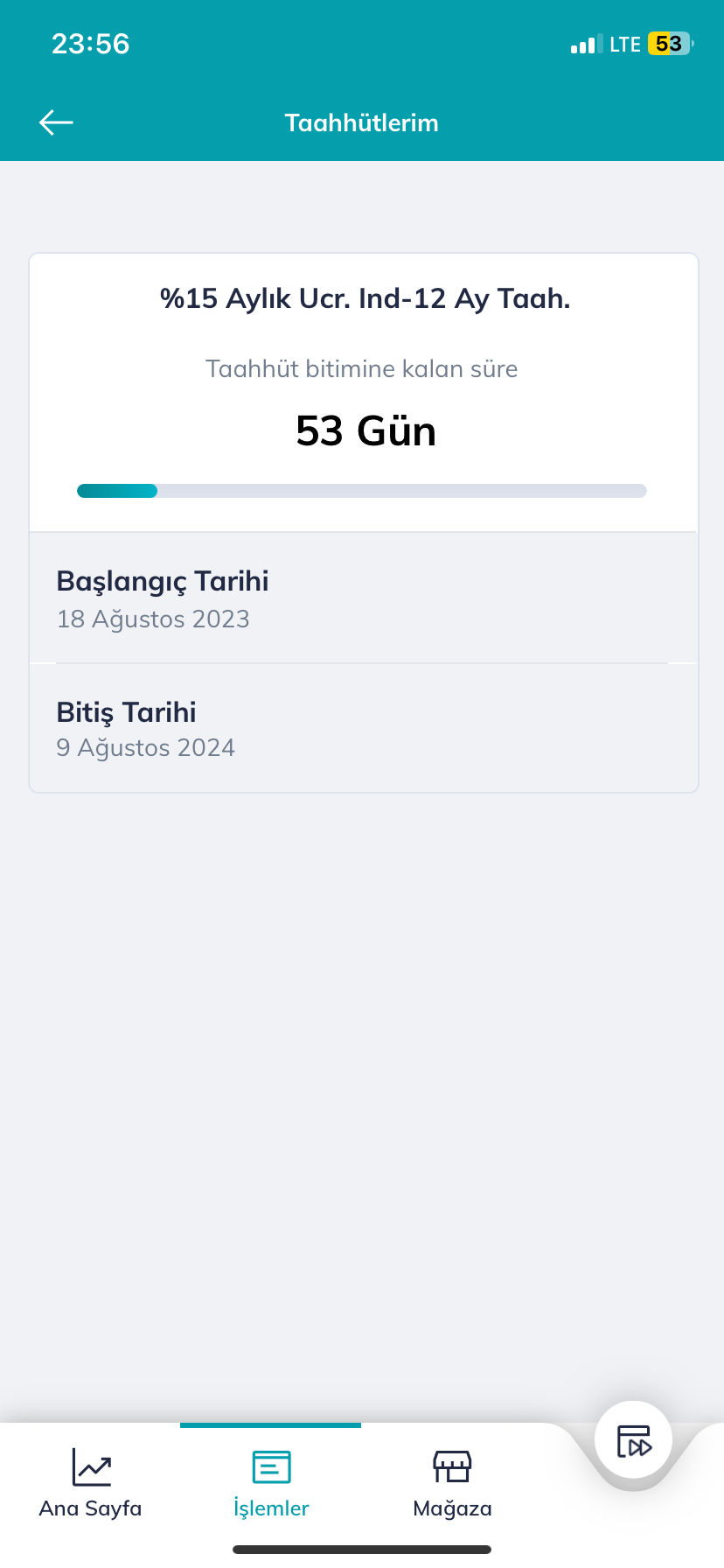Switch to the Mağaza tab
The height and width of the screenshot is (1568, 724).
(x=452, y=1484)
